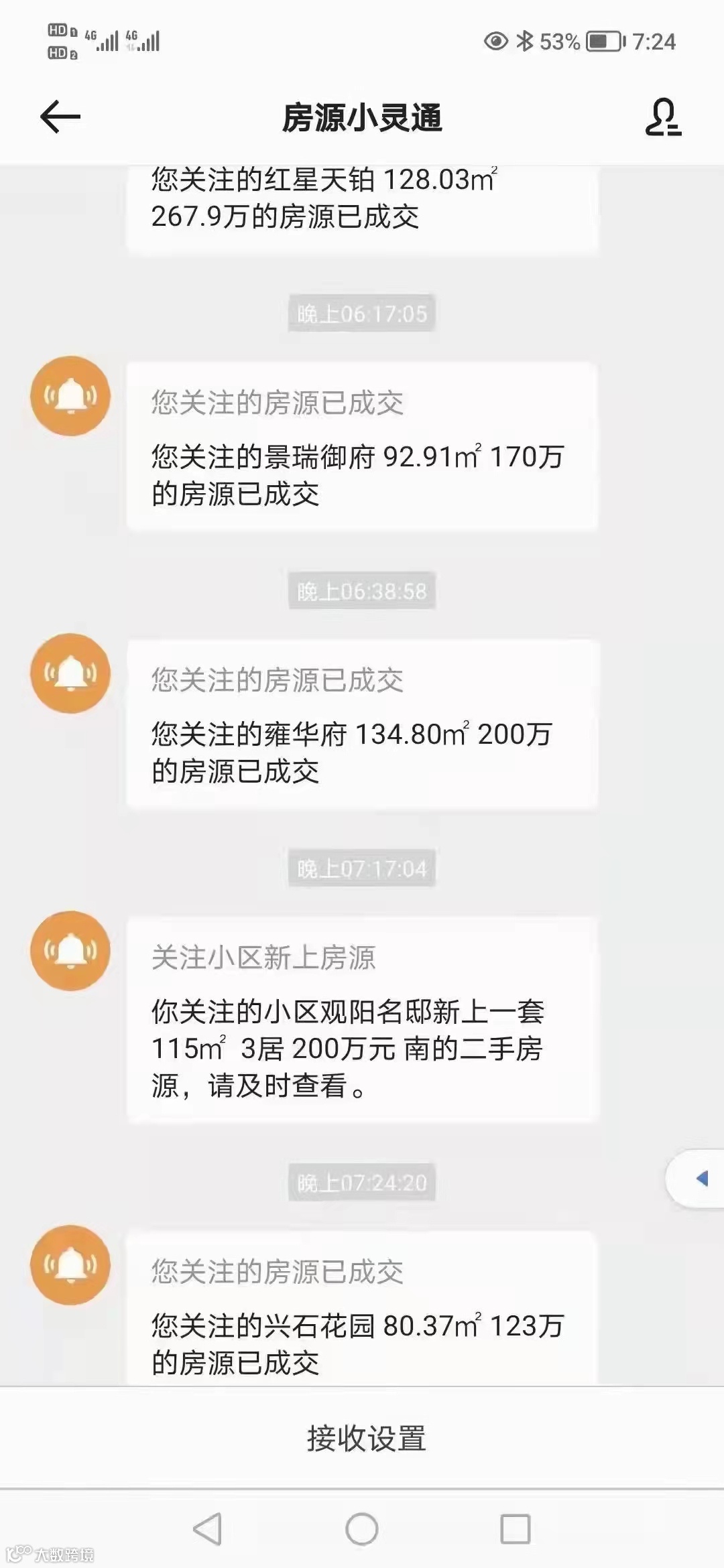The image size is (724, 1568).
Task: Open the 景瑞御府 92.91㎡ sold notification
Action: pos(362,447)
